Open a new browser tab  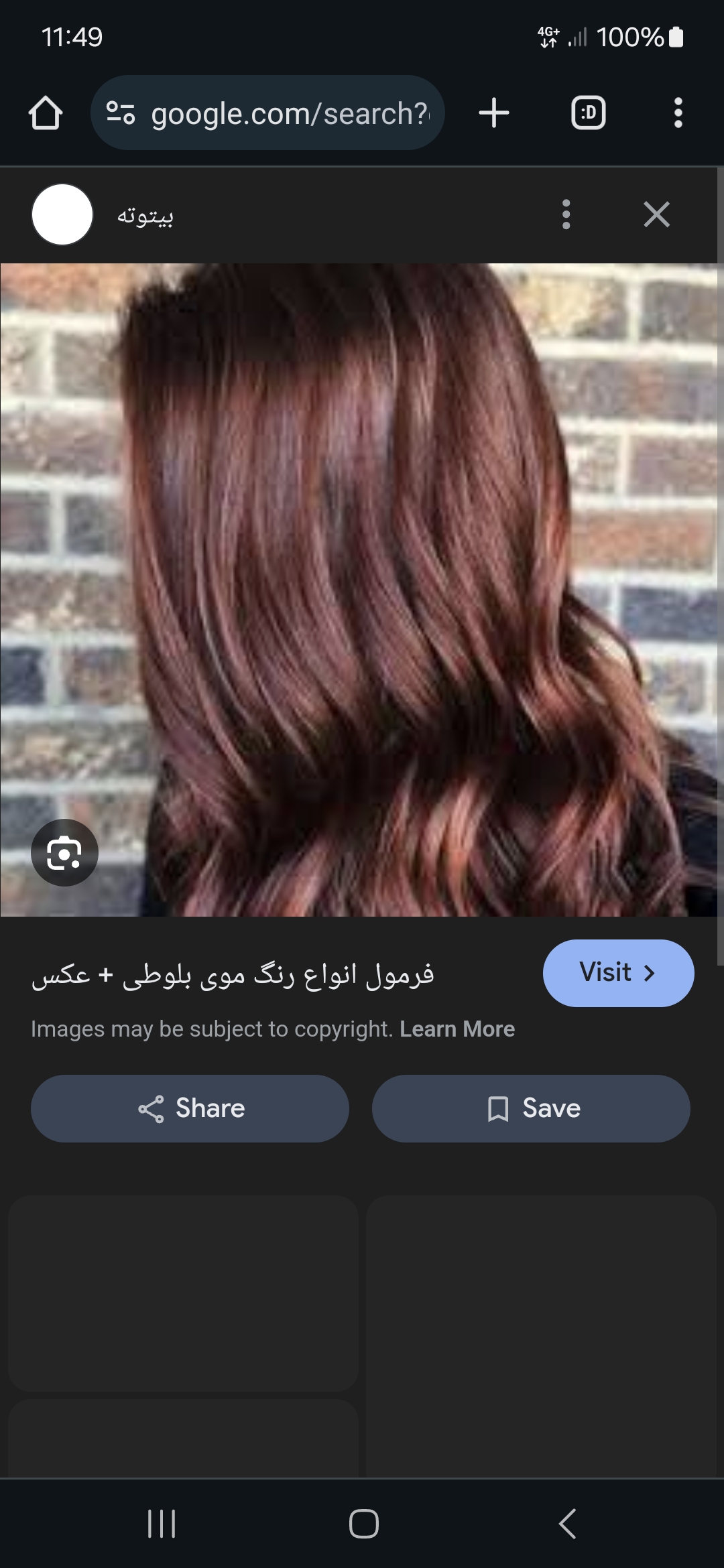tap(494, 113)
